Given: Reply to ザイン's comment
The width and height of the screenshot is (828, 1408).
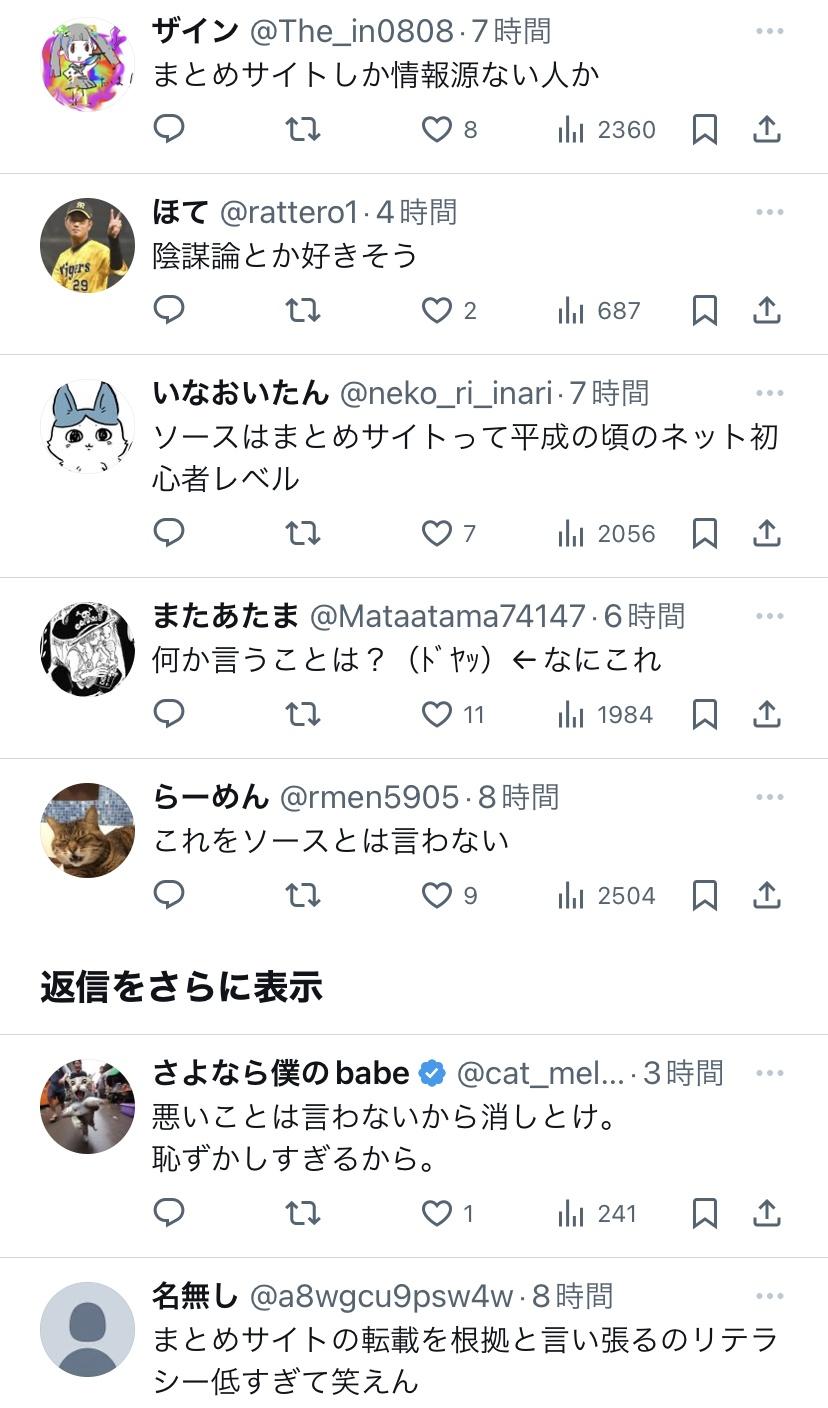Looking at the screenshot, I should point(169,130).
